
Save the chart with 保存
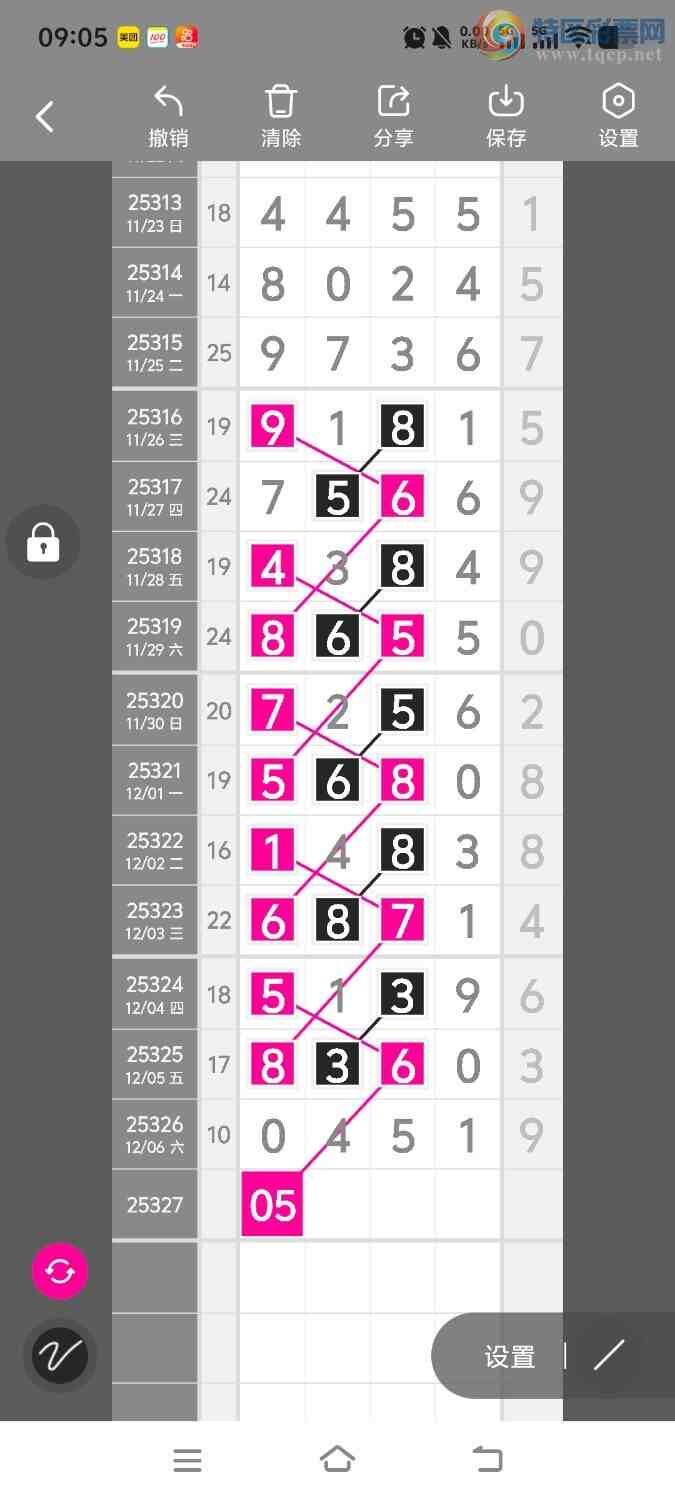(x=506, y=117)
